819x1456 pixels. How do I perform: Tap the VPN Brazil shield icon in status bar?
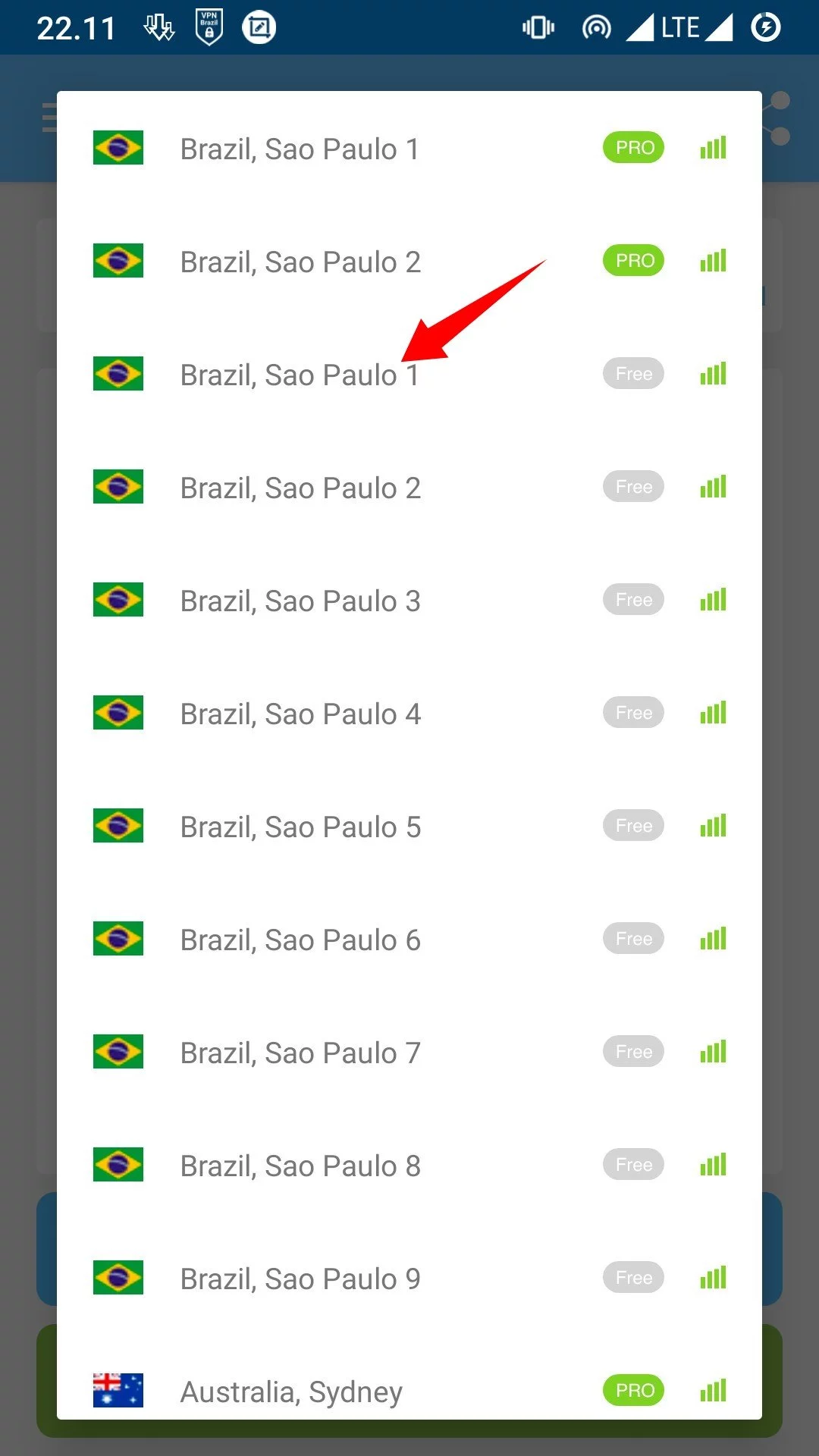[209, 27]
